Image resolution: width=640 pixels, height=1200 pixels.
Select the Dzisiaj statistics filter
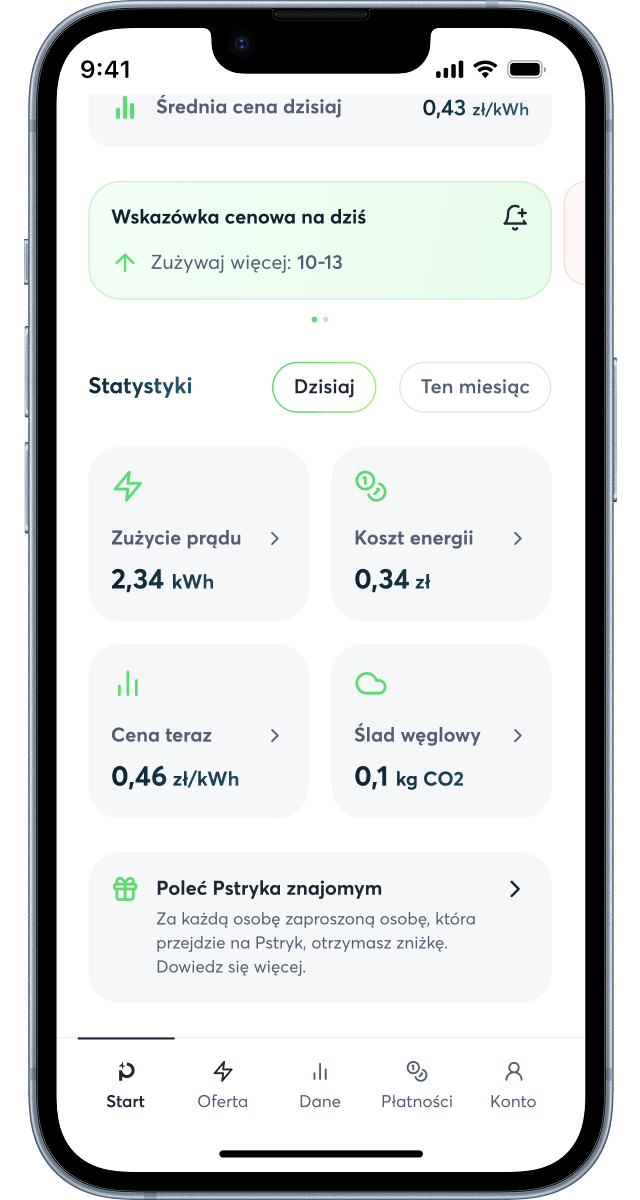(324, 387)
